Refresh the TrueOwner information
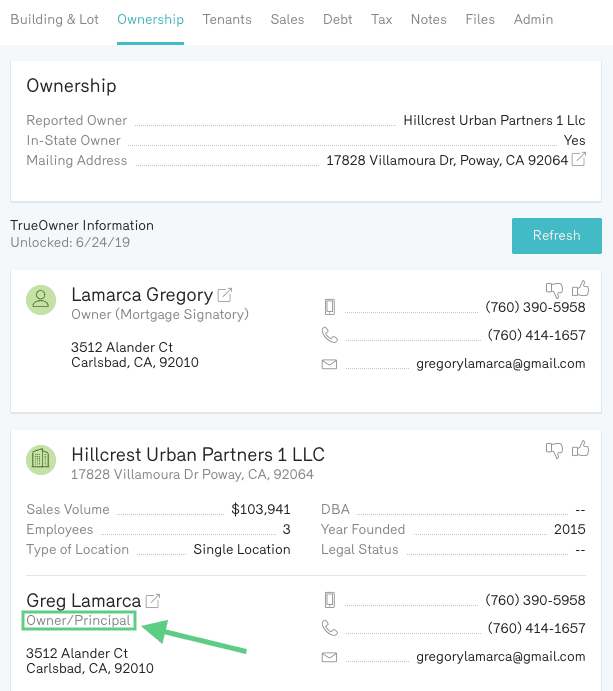 coord(556,236)
